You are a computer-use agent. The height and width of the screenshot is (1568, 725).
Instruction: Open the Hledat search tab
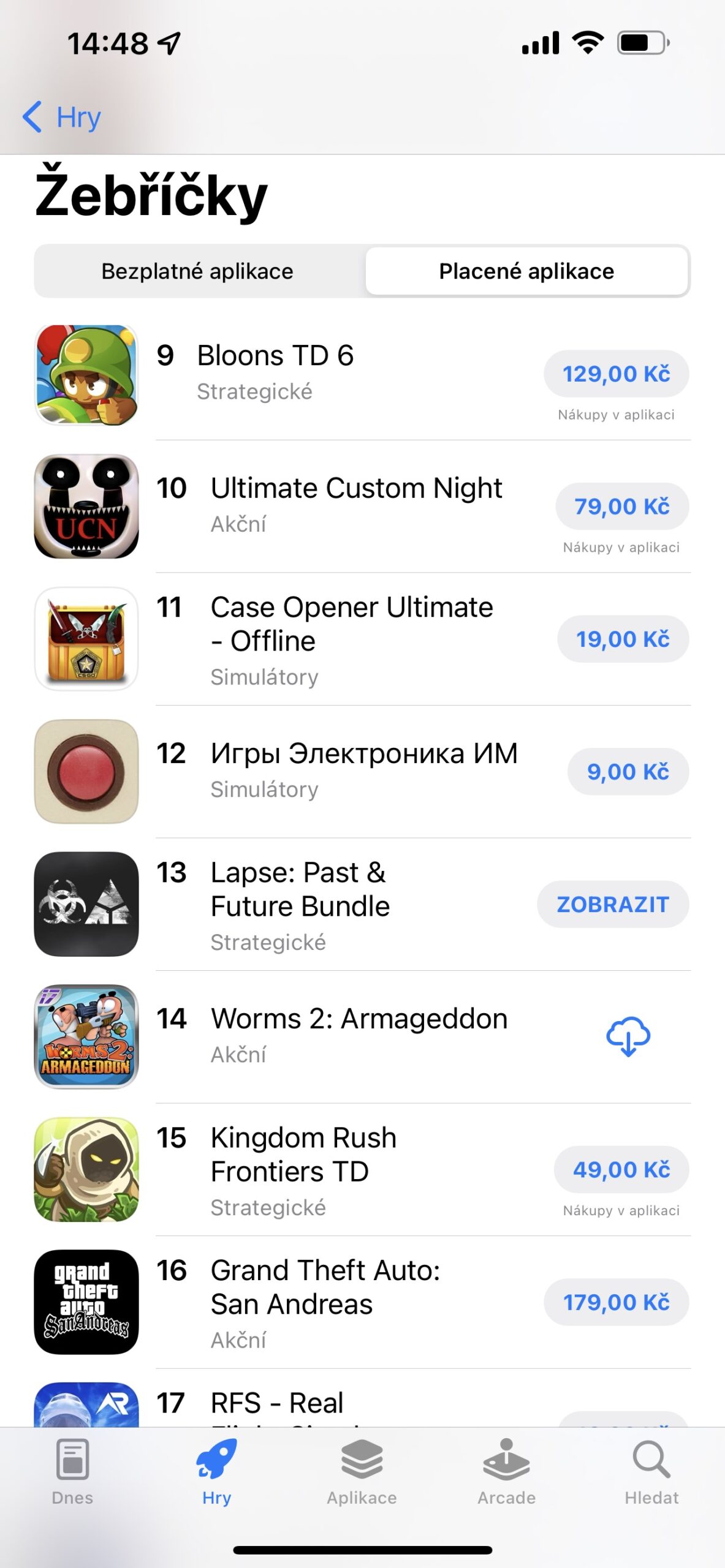tap(651, 1472)
